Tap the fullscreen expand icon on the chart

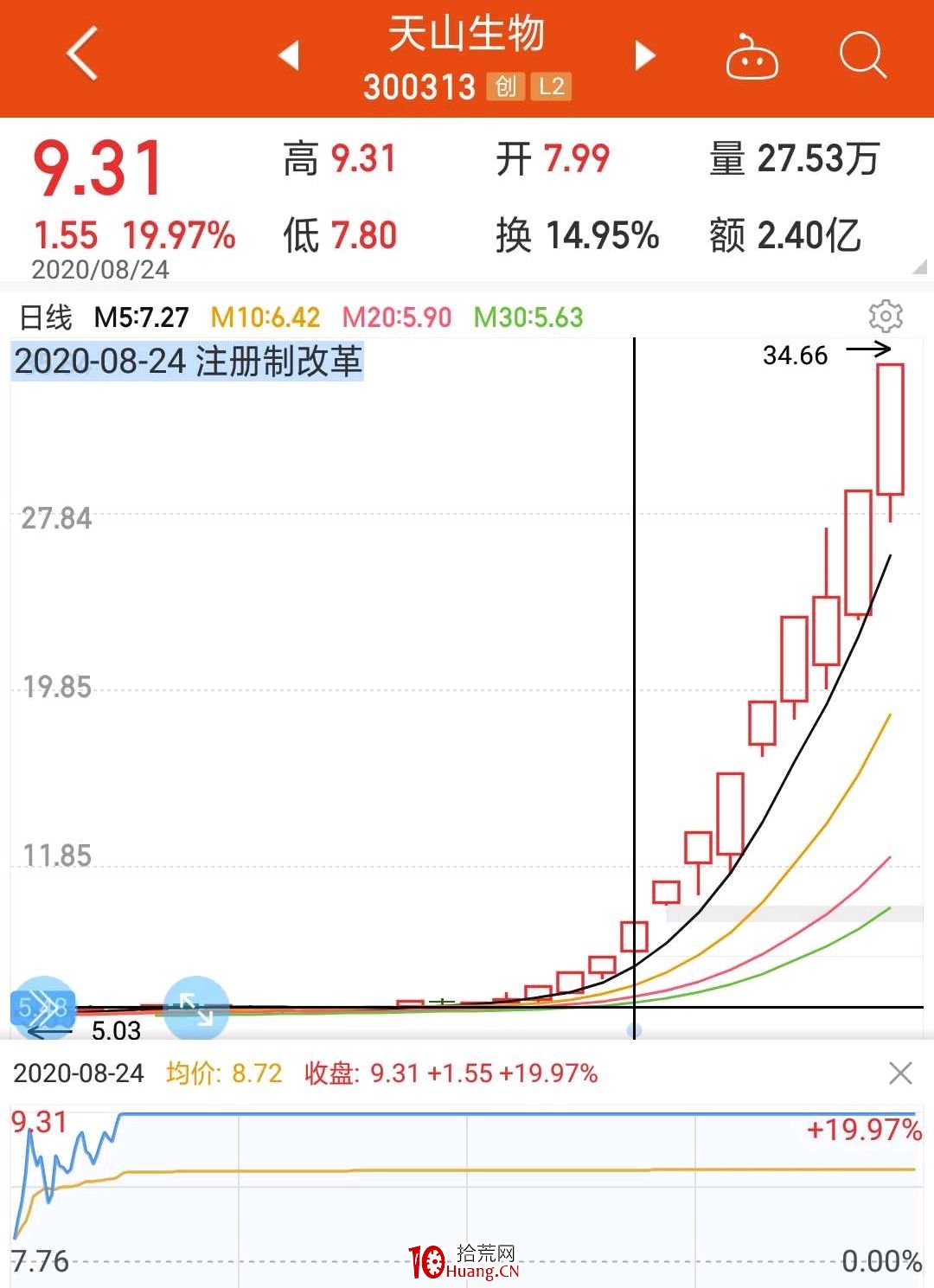point(197,1008)
